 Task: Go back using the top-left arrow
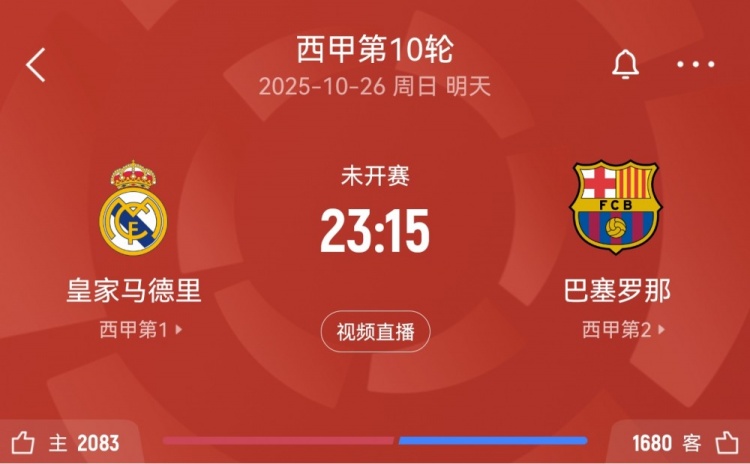[36, 65]
